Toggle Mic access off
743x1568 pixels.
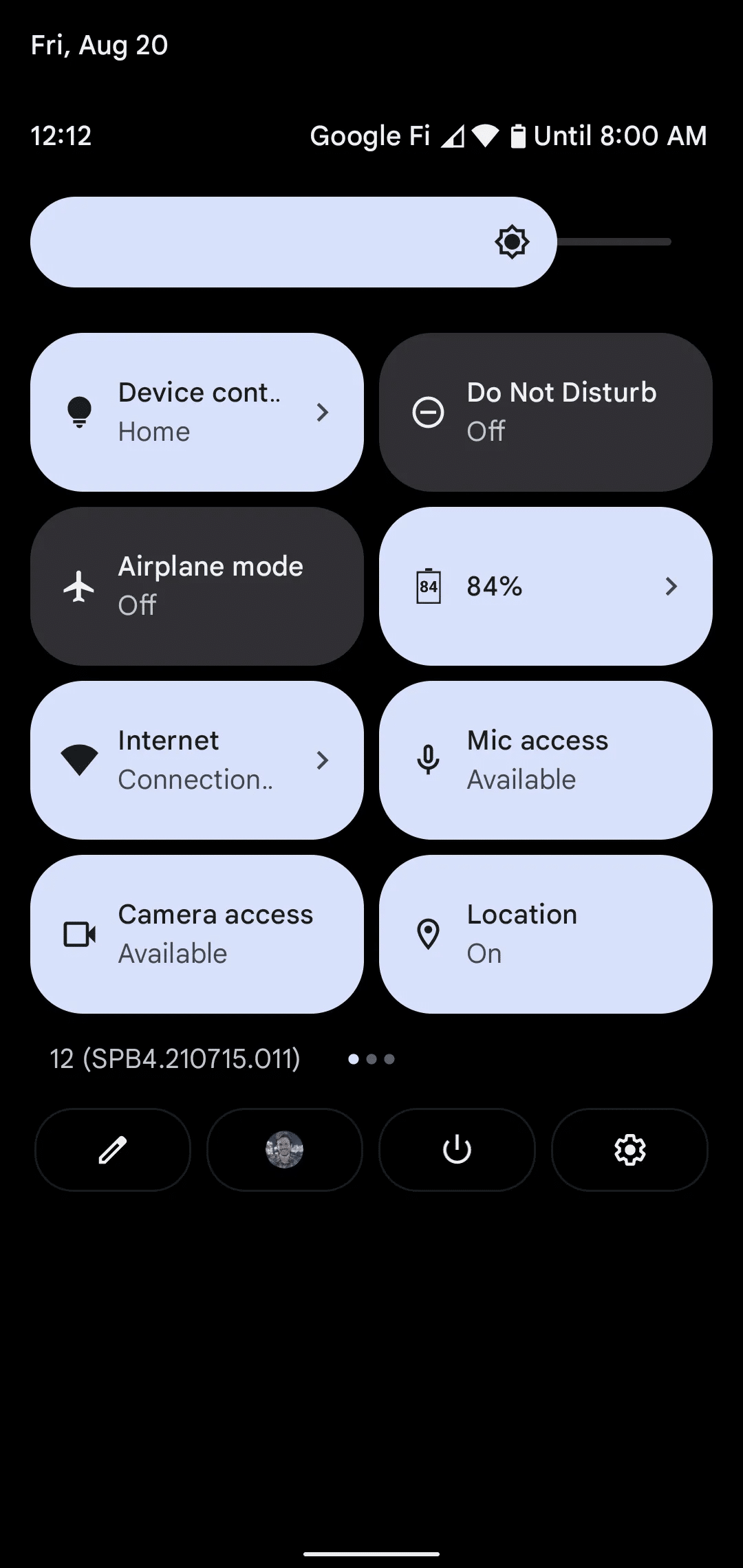coord(546,760)
